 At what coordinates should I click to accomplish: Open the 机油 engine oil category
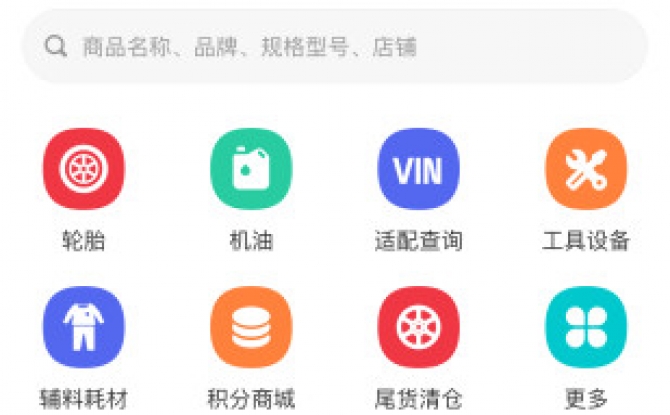pos(251,169)
